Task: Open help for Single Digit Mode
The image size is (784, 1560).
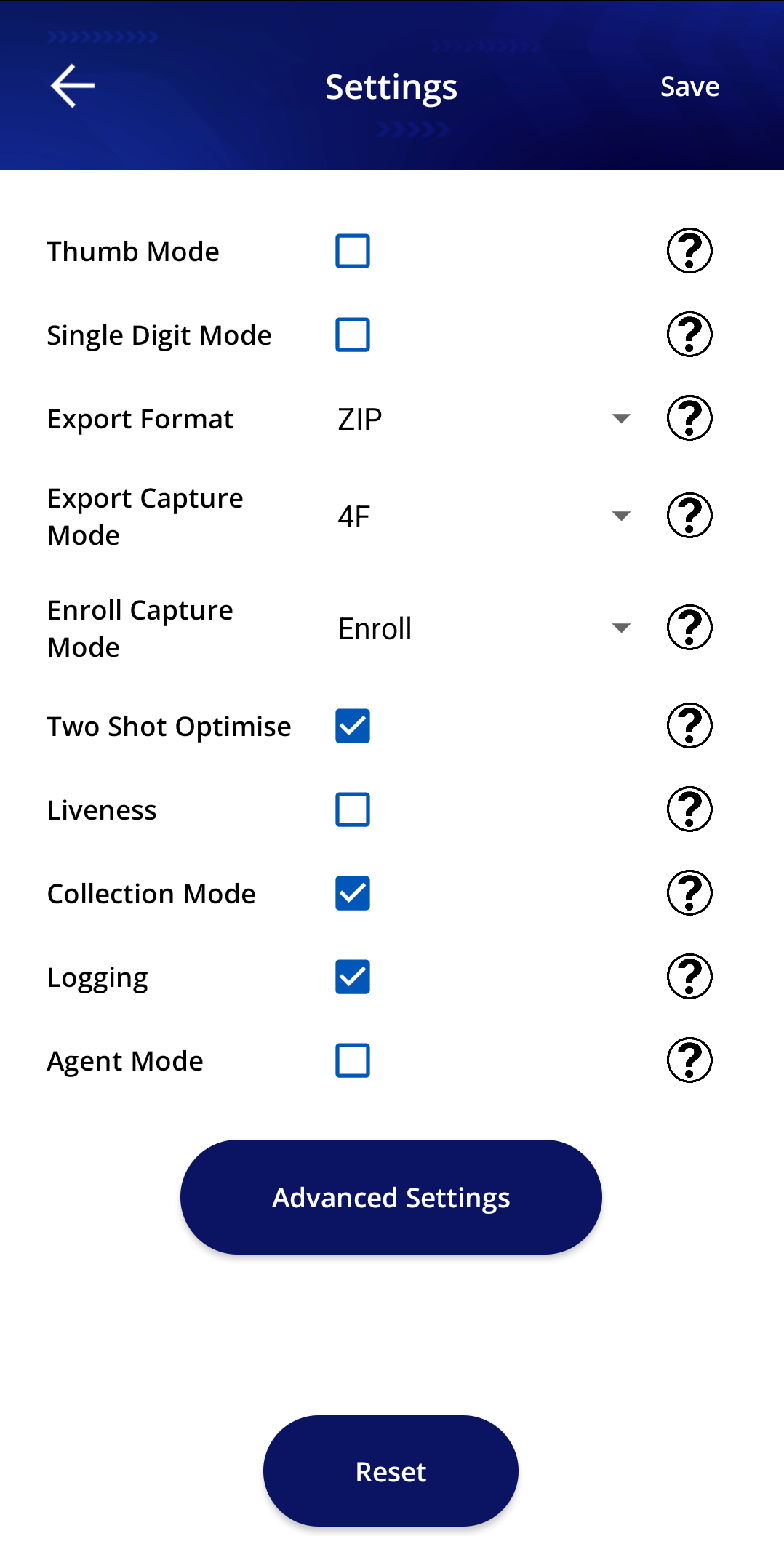Action: pos(689,335)
